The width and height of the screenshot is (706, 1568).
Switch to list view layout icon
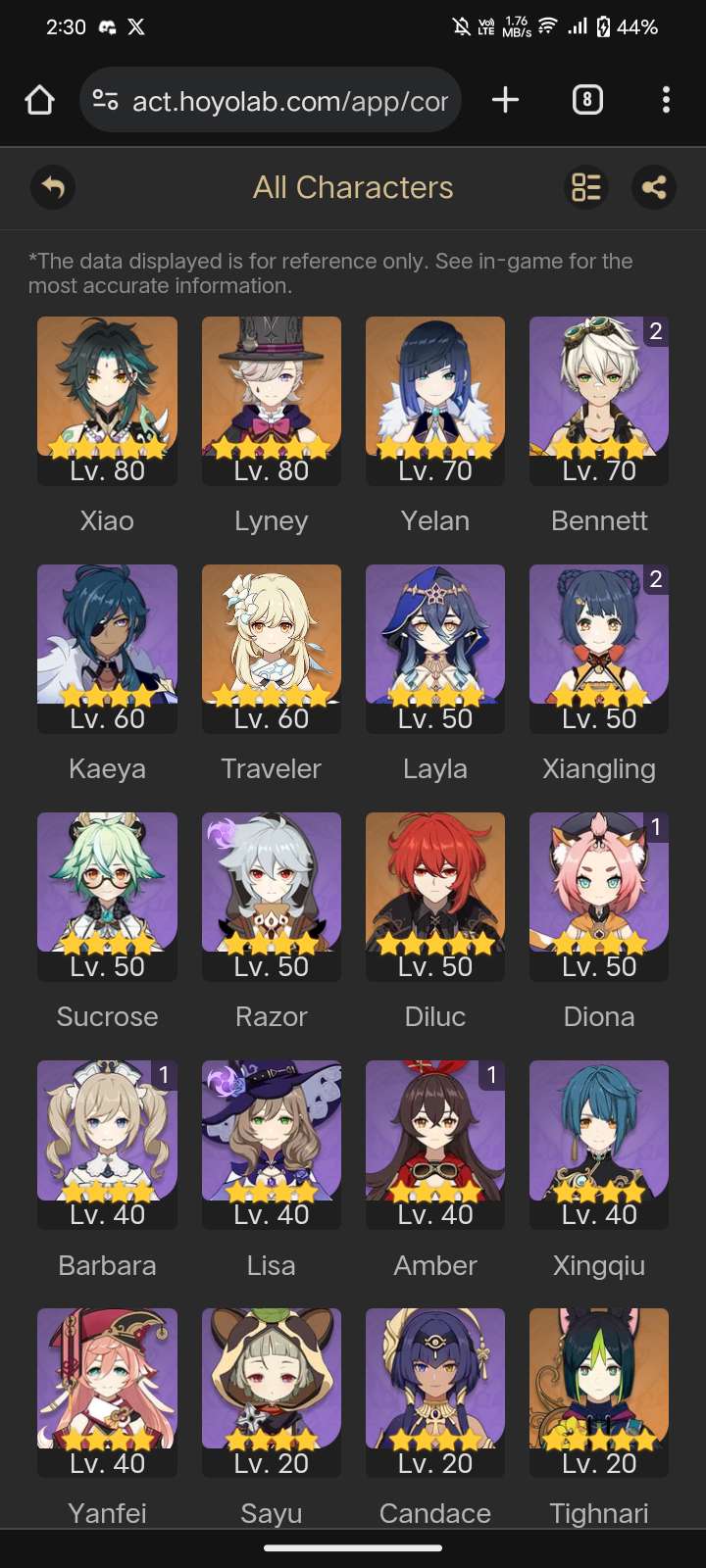(x=586, y=187)
